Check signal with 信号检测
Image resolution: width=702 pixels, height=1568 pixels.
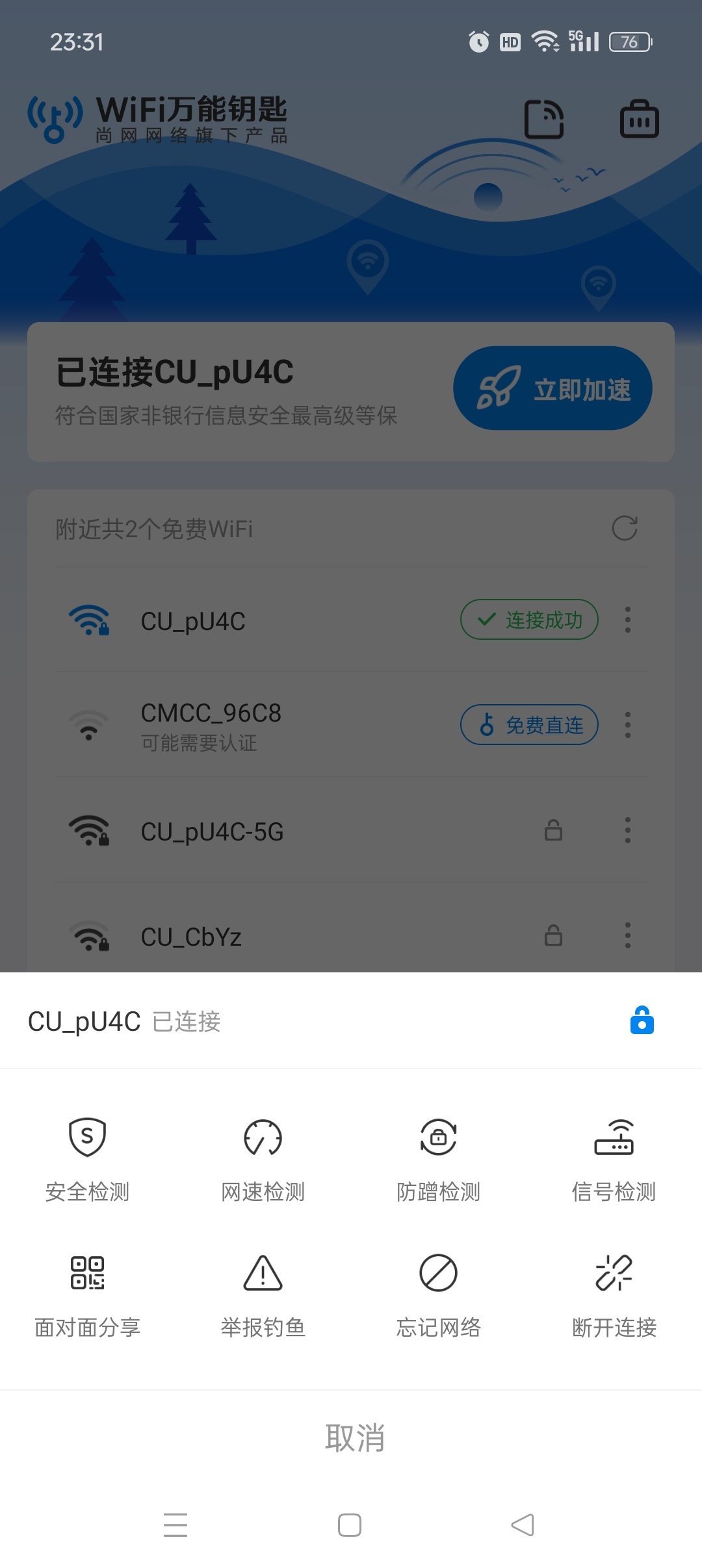pos(614,1157)
